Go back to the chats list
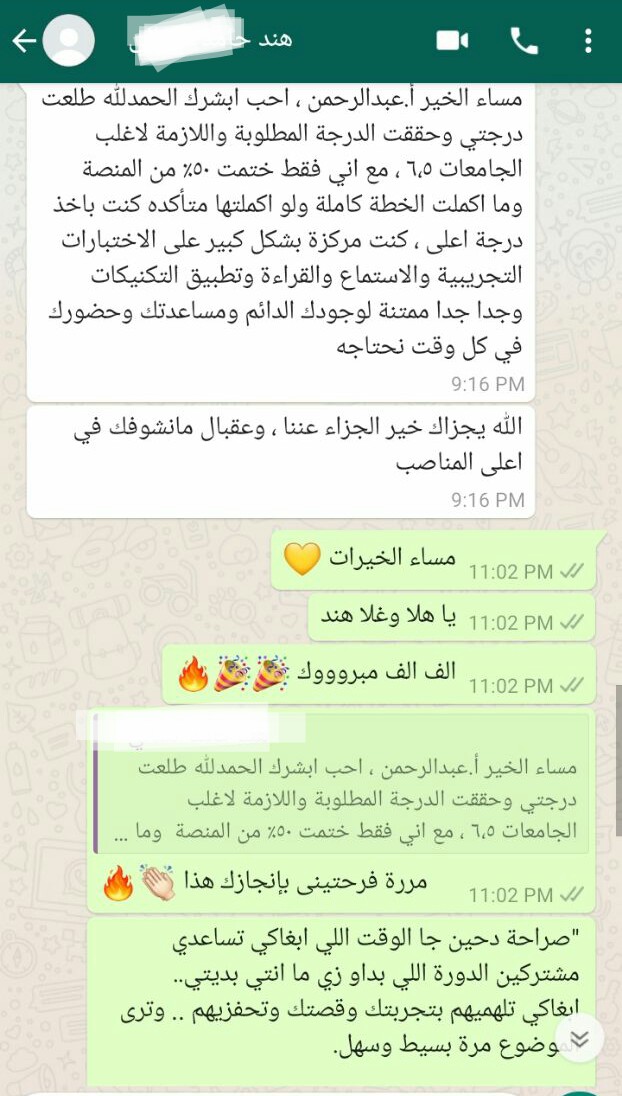 click(x=23, y=41)
